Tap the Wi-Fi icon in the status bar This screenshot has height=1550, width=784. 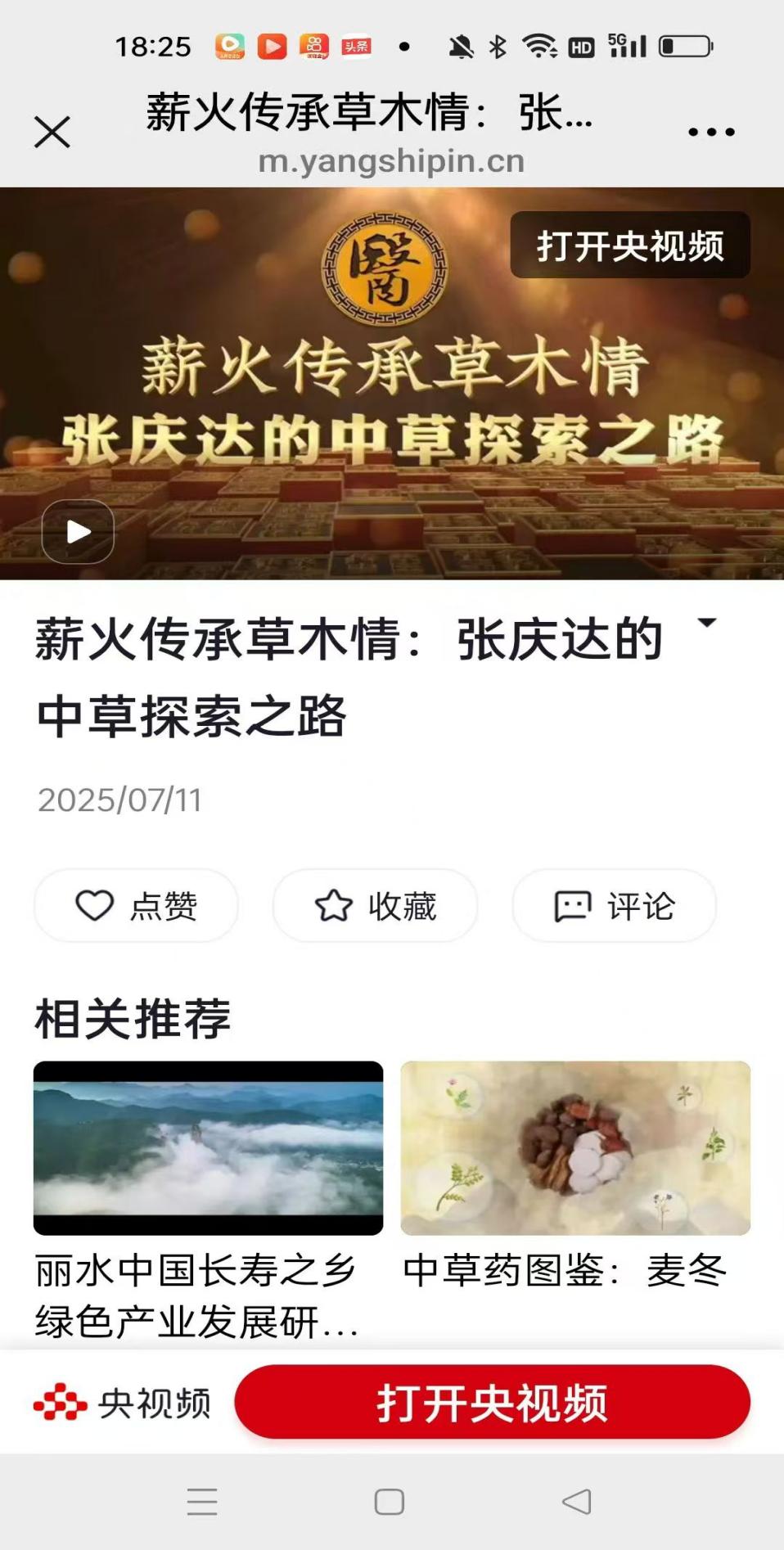click(x=540, y=45)
